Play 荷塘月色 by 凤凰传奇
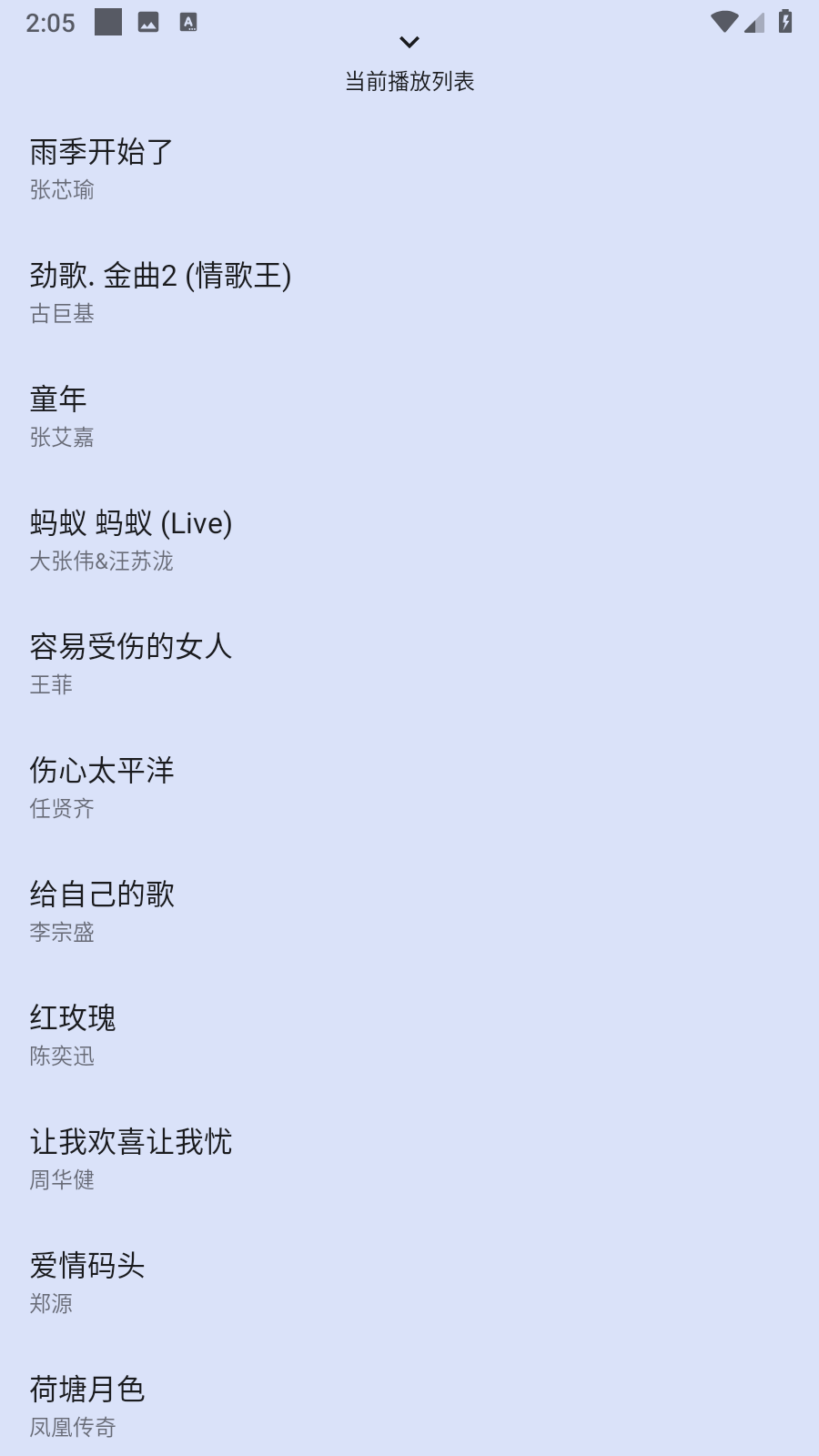This screenshot has width=819, height=1456. (x=87, y=1390)
